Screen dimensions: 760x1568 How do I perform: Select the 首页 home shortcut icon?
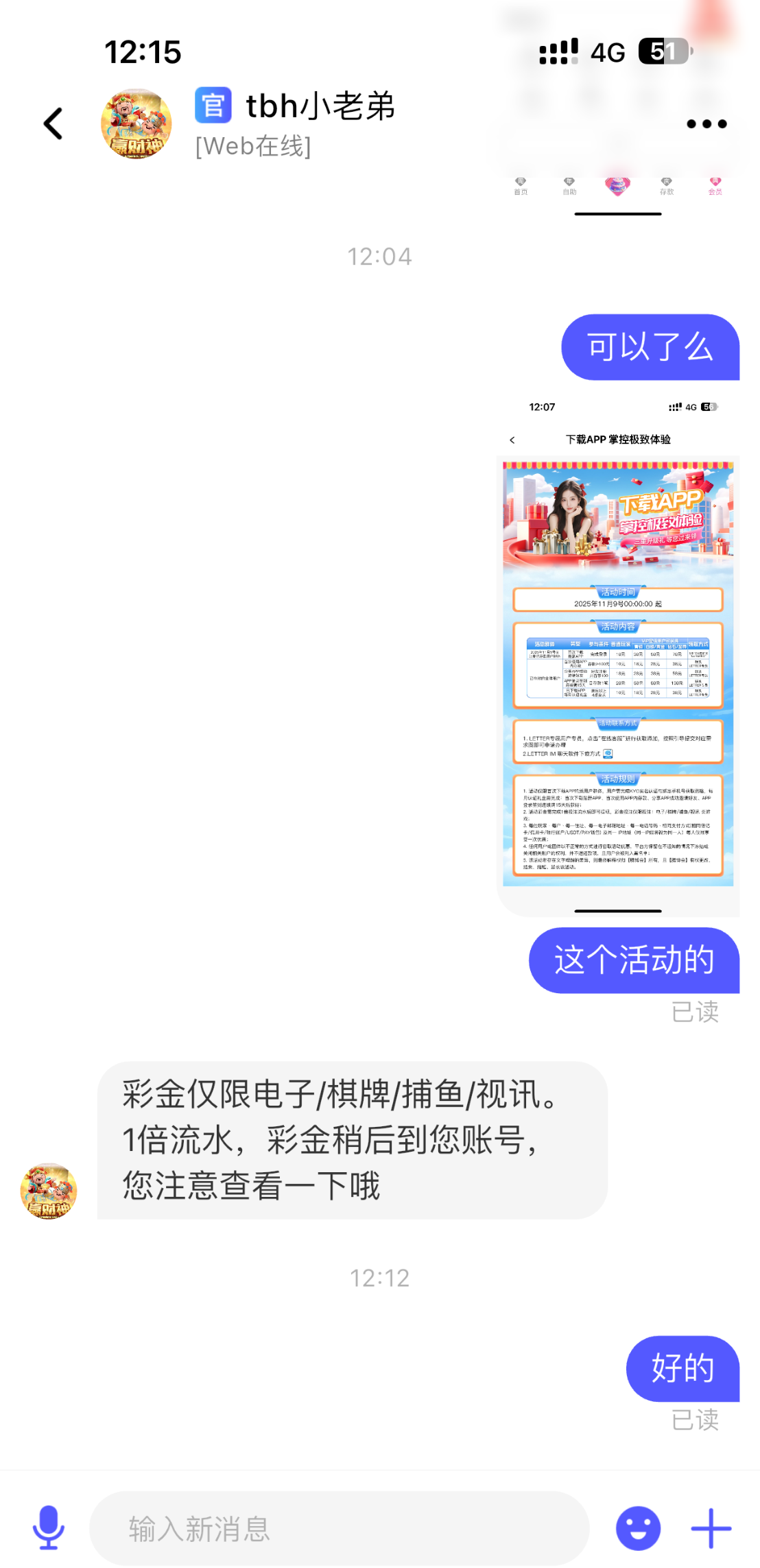click(x=520, y=185)
